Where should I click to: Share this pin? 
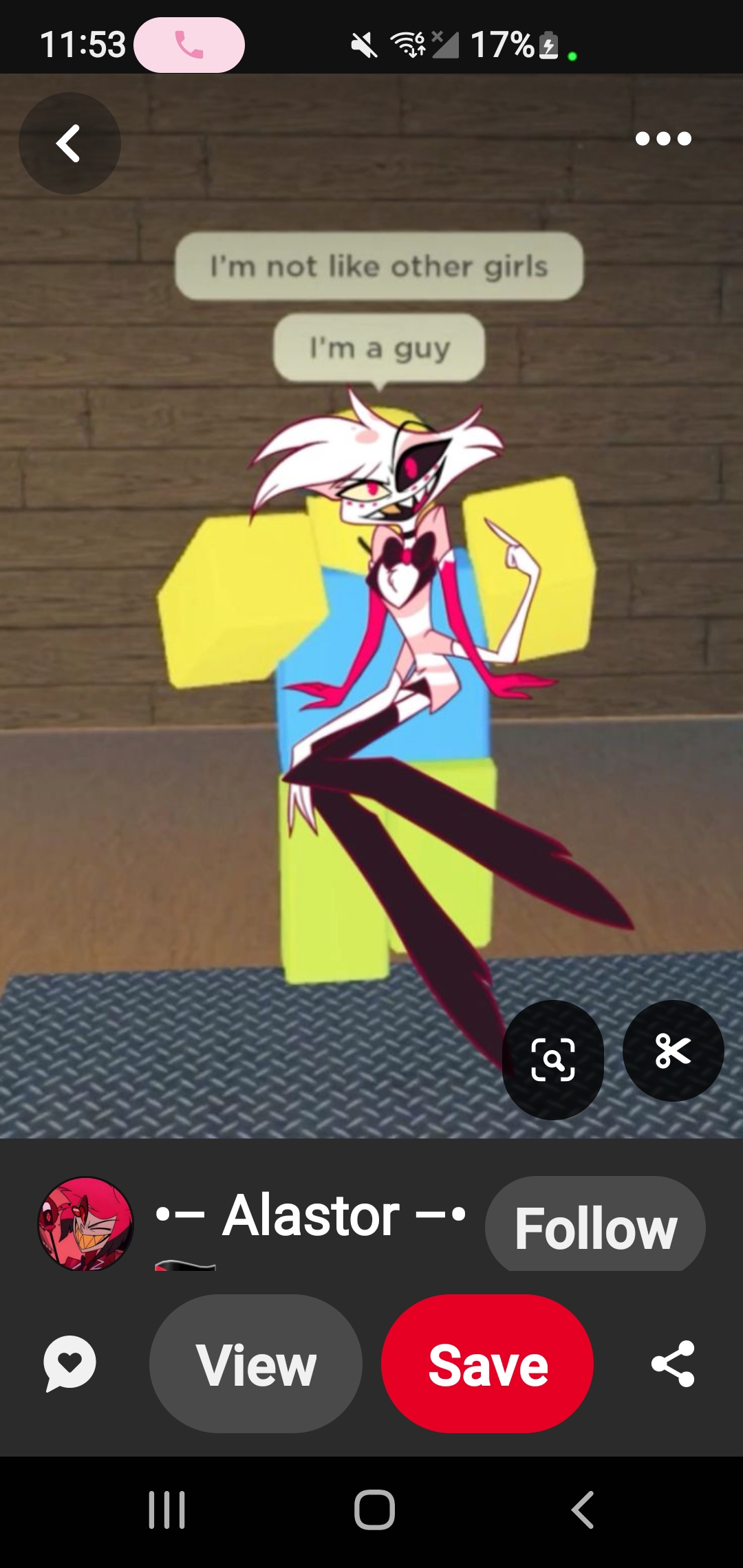673,1364
